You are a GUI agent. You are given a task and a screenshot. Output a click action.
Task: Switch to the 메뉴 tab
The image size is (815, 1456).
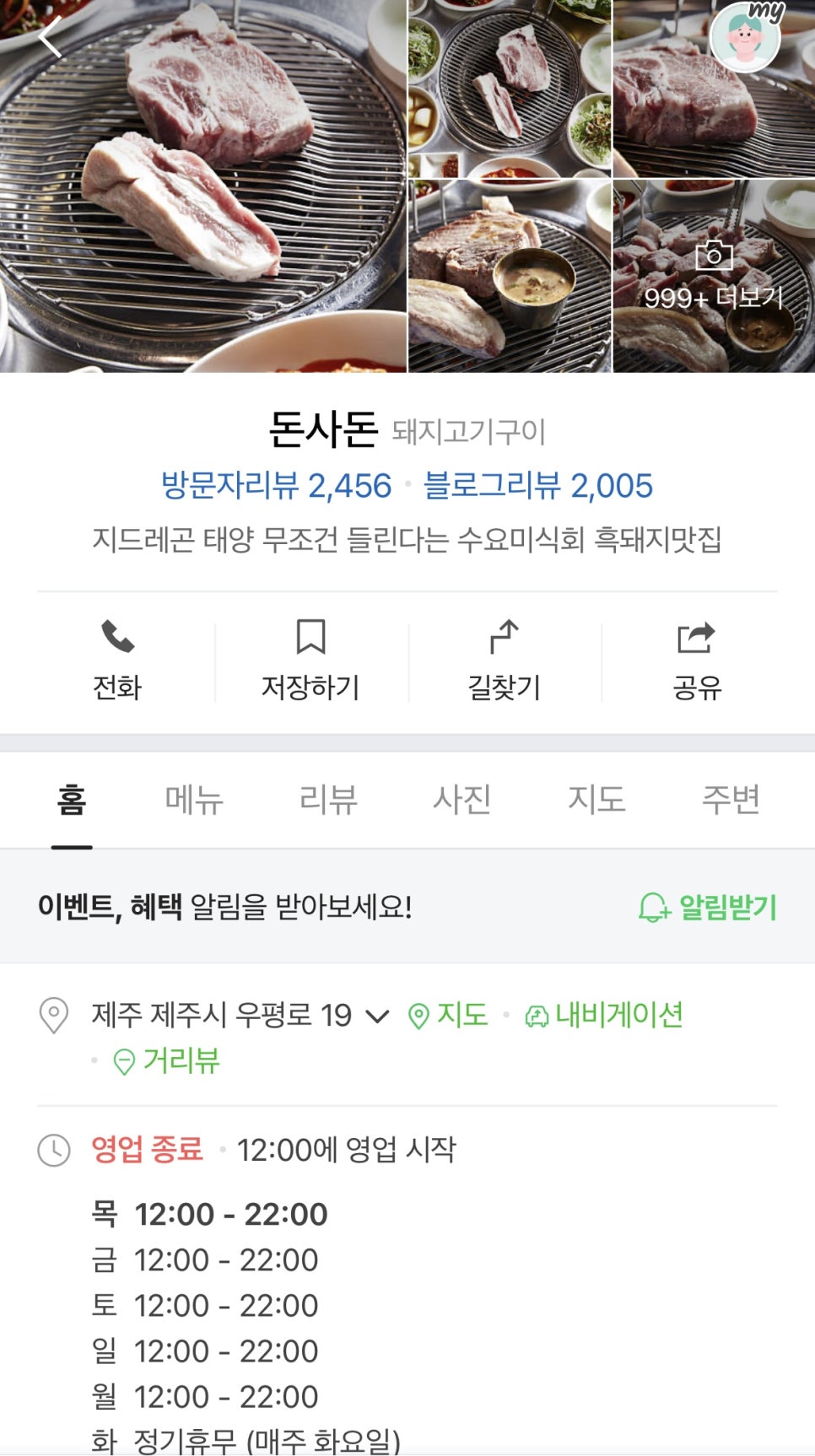pyautogui.click(x=194, y=799)
